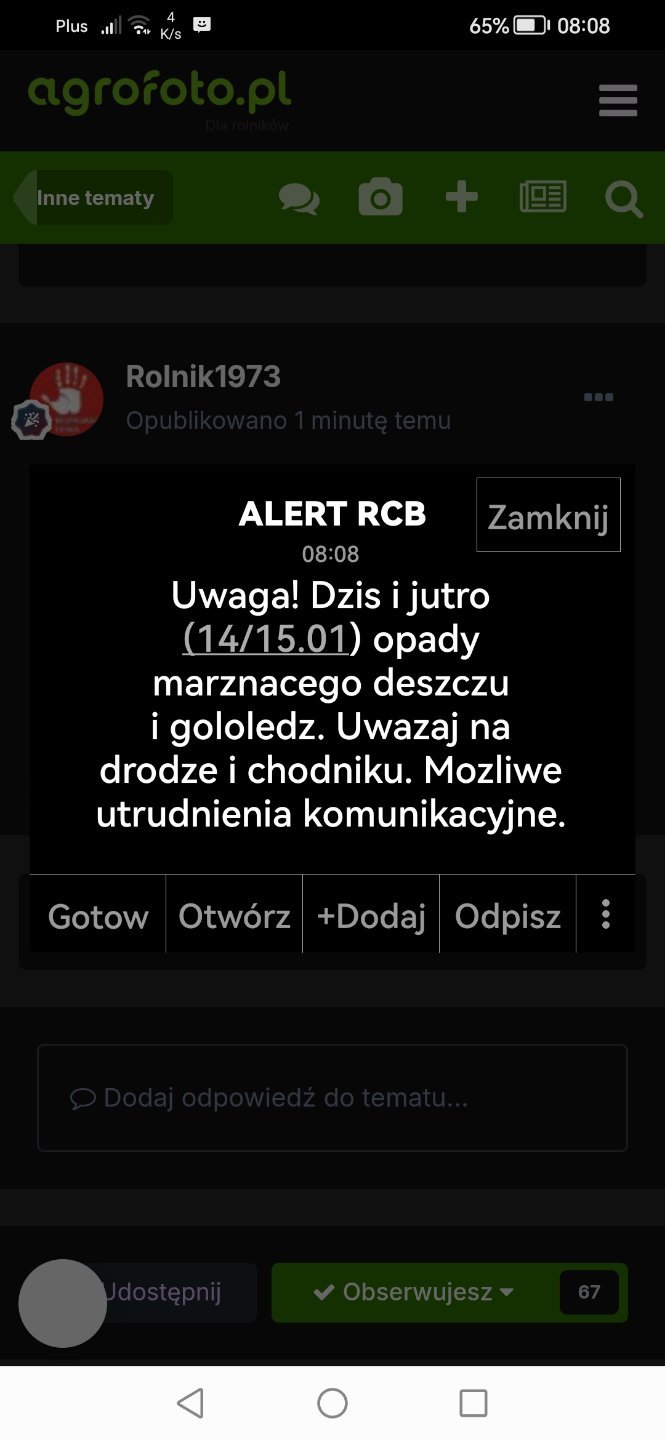Close the RCB alert with Zamknij

pyautogui.click(x=548, y=515)
